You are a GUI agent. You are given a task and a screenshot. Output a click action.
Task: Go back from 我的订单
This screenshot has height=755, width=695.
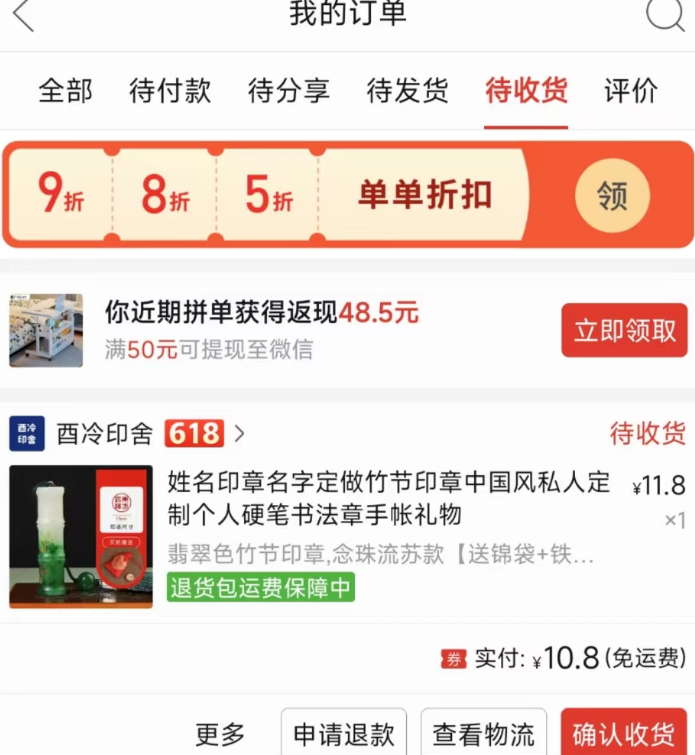click(22, 16)
